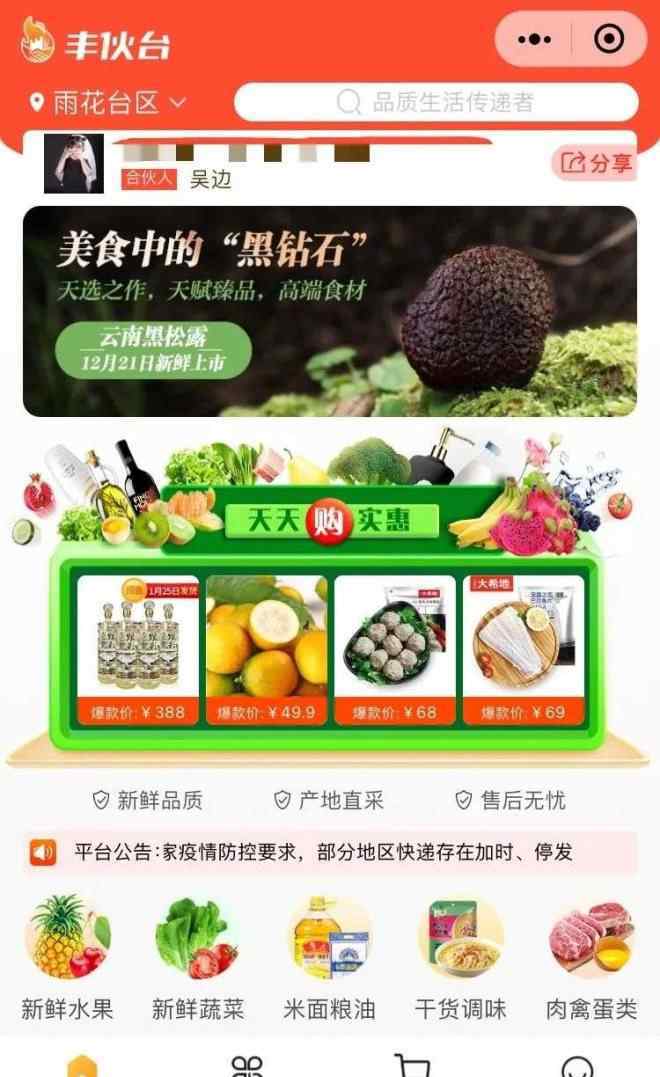The image size is (660, 1077).
Task: Open the fish fillet deal priced ¥69
Action: [523, 650]
